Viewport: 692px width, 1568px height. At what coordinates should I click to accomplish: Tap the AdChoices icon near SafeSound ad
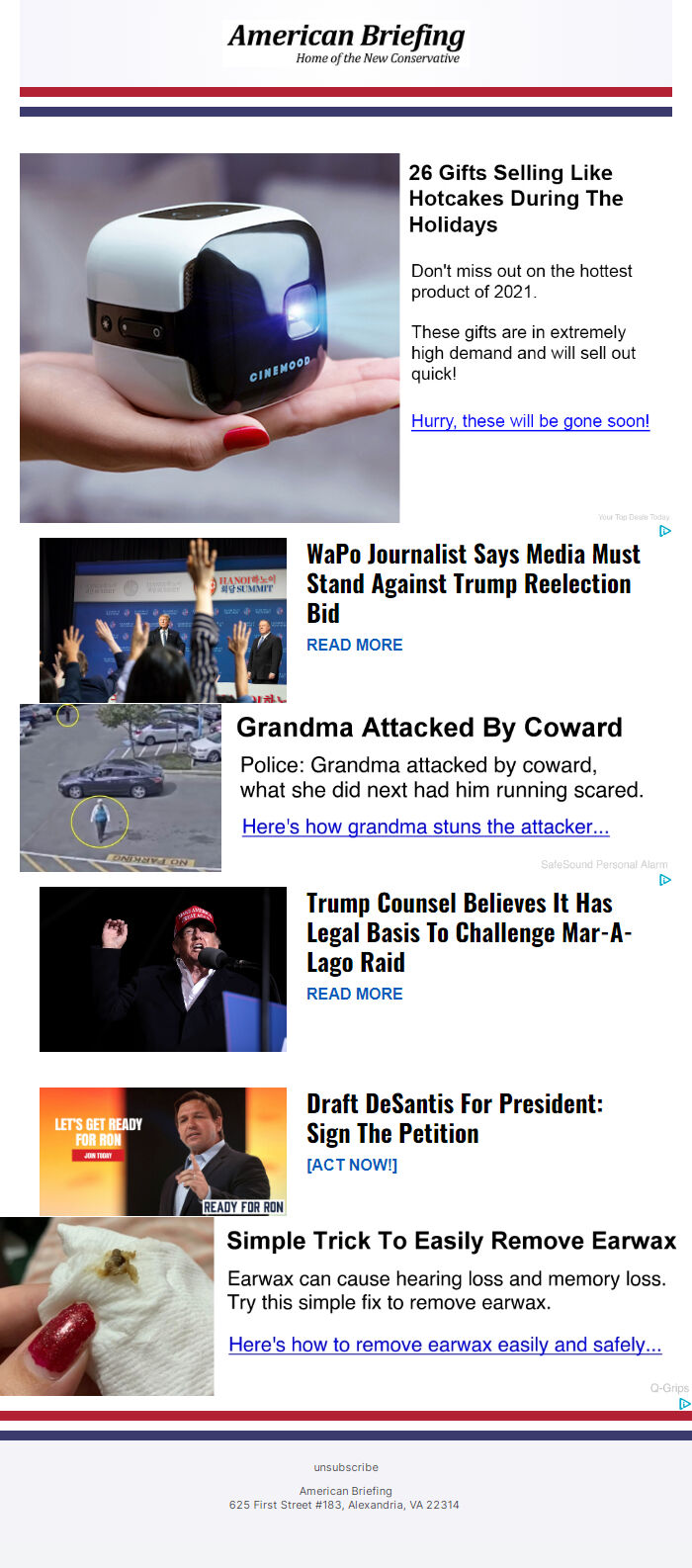[665, 880]
